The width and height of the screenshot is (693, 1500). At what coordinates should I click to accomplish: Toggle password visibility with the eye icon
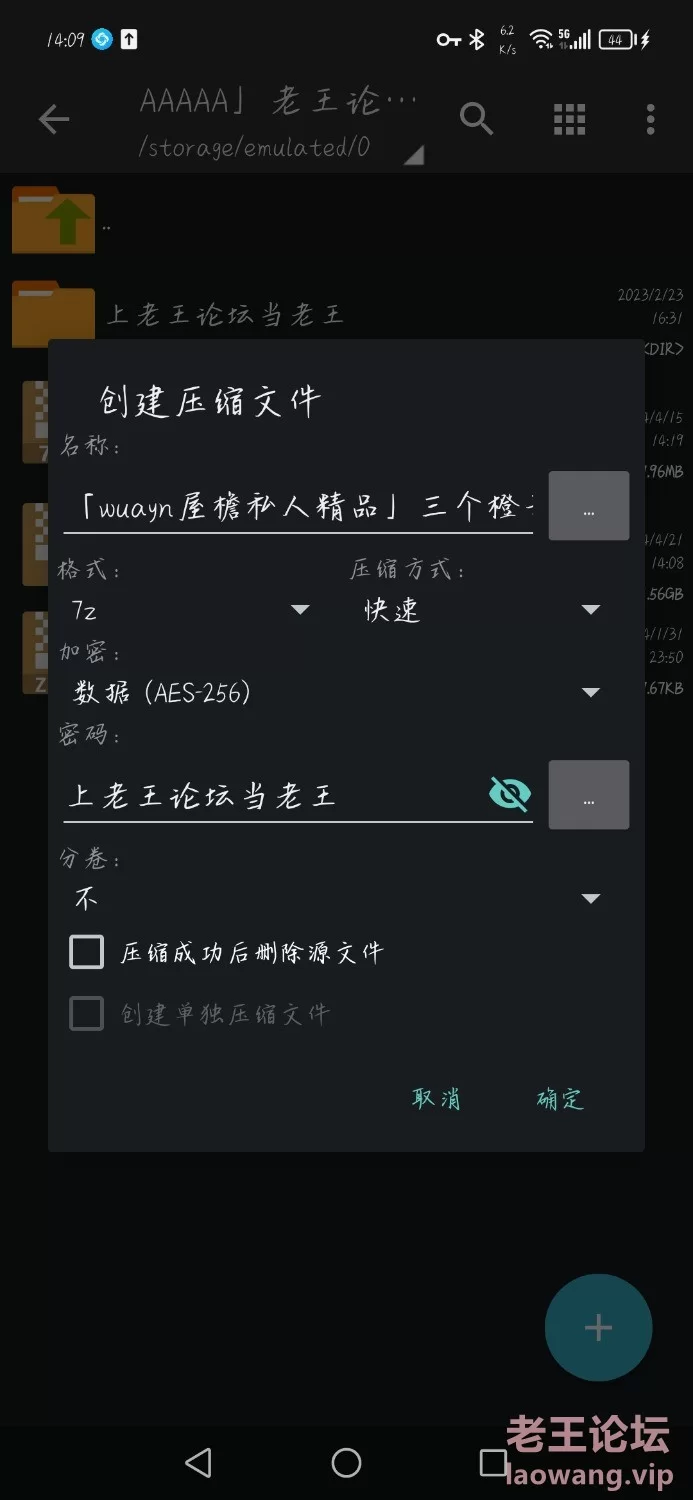click(x=510, y=795)
